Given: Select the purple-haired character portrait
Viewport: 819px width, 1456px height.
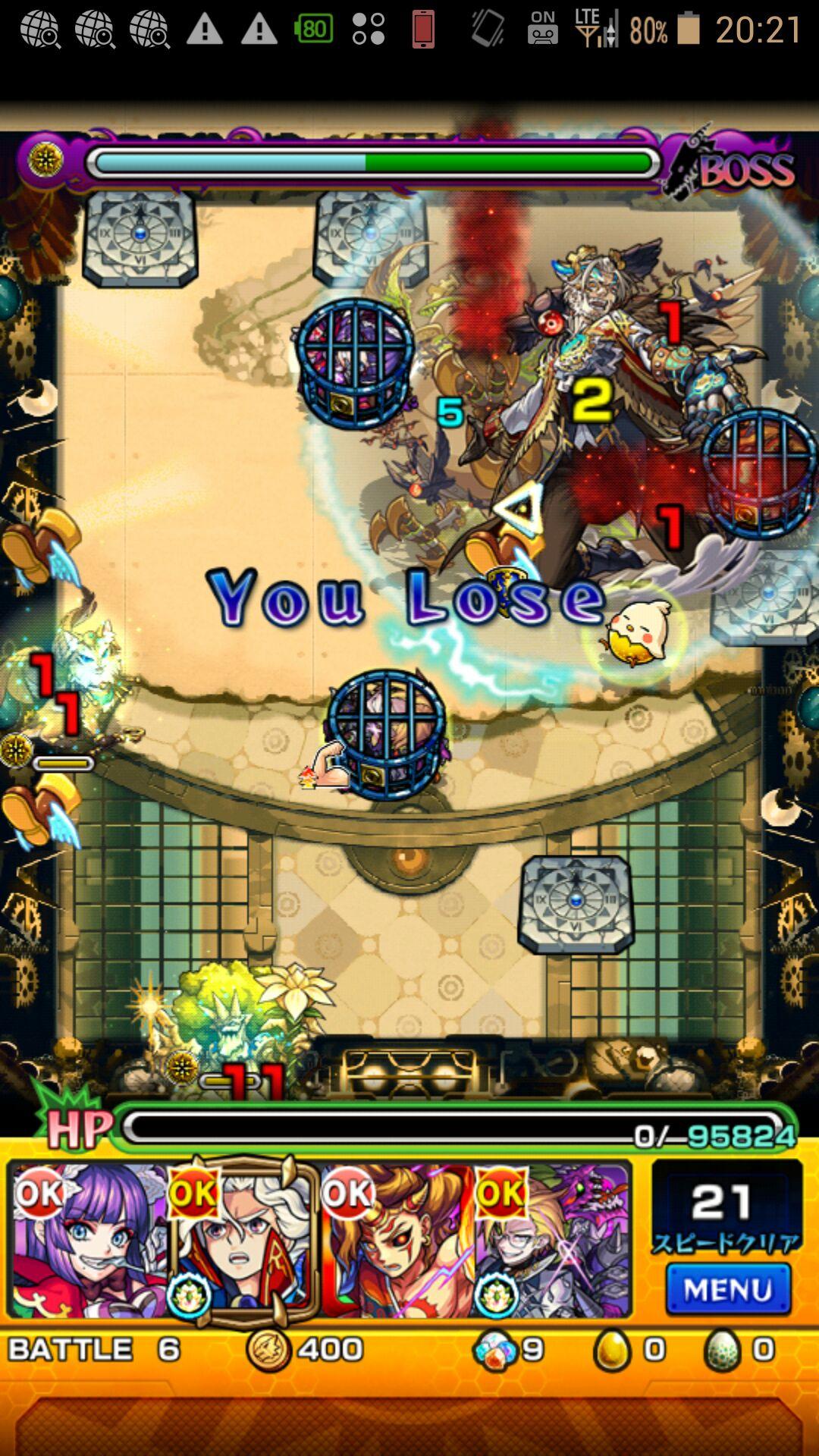Looking at the screenshot, I should point(90,1240).
